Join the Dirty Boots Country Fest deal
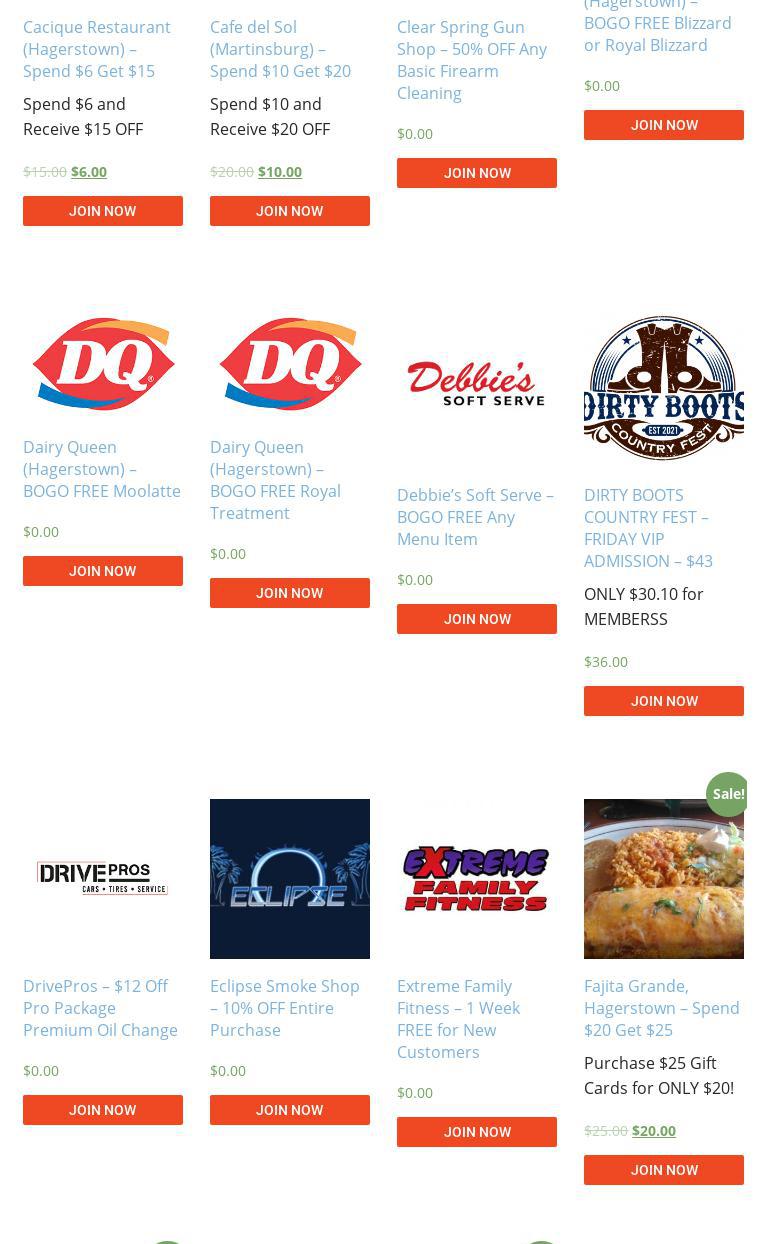This screenshot has width=770, height=1244. [x=664, y=701]
